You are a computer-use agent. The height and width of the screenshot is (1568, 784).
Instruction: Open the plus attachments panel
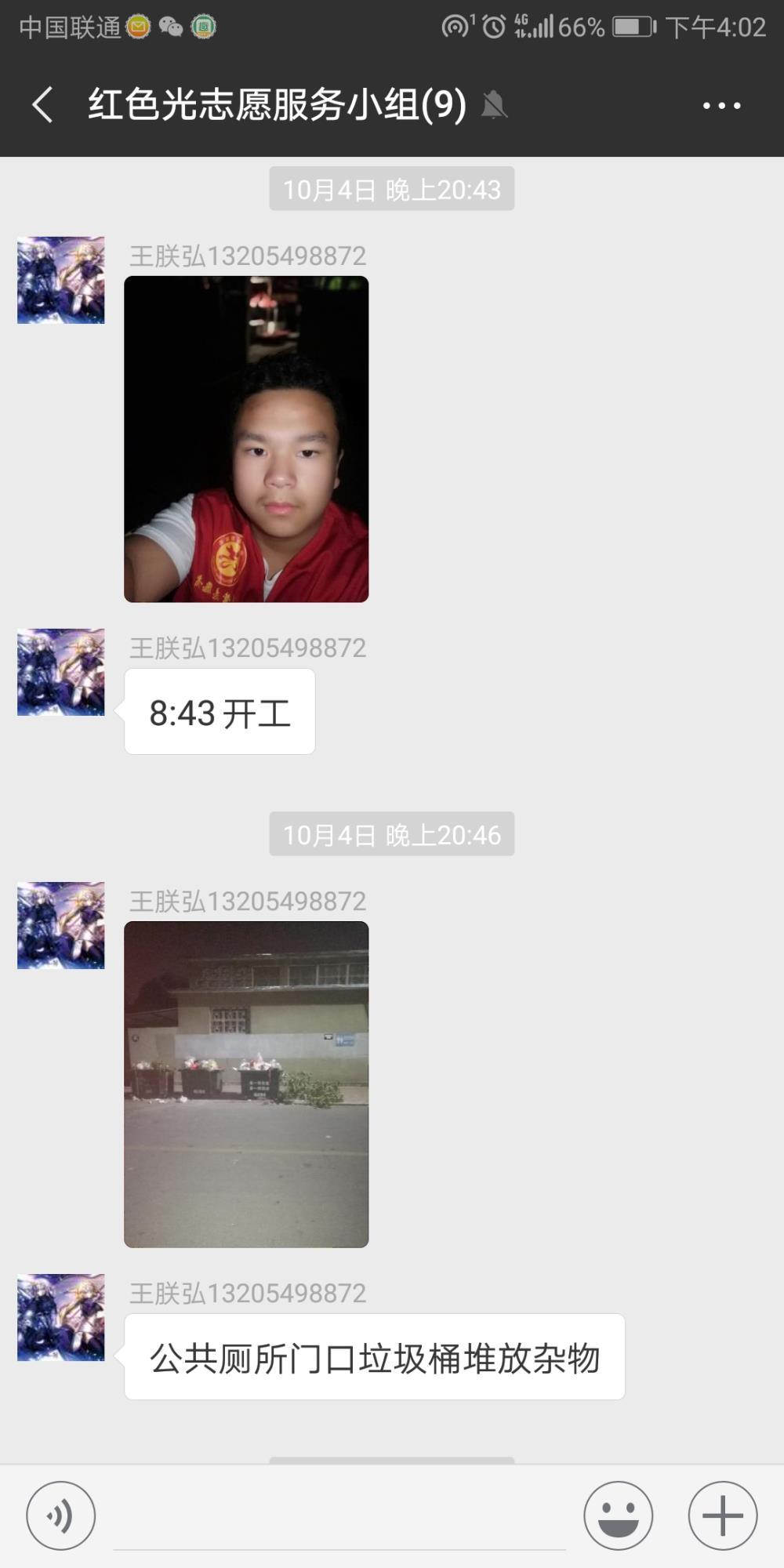[x=723, y=1515]
